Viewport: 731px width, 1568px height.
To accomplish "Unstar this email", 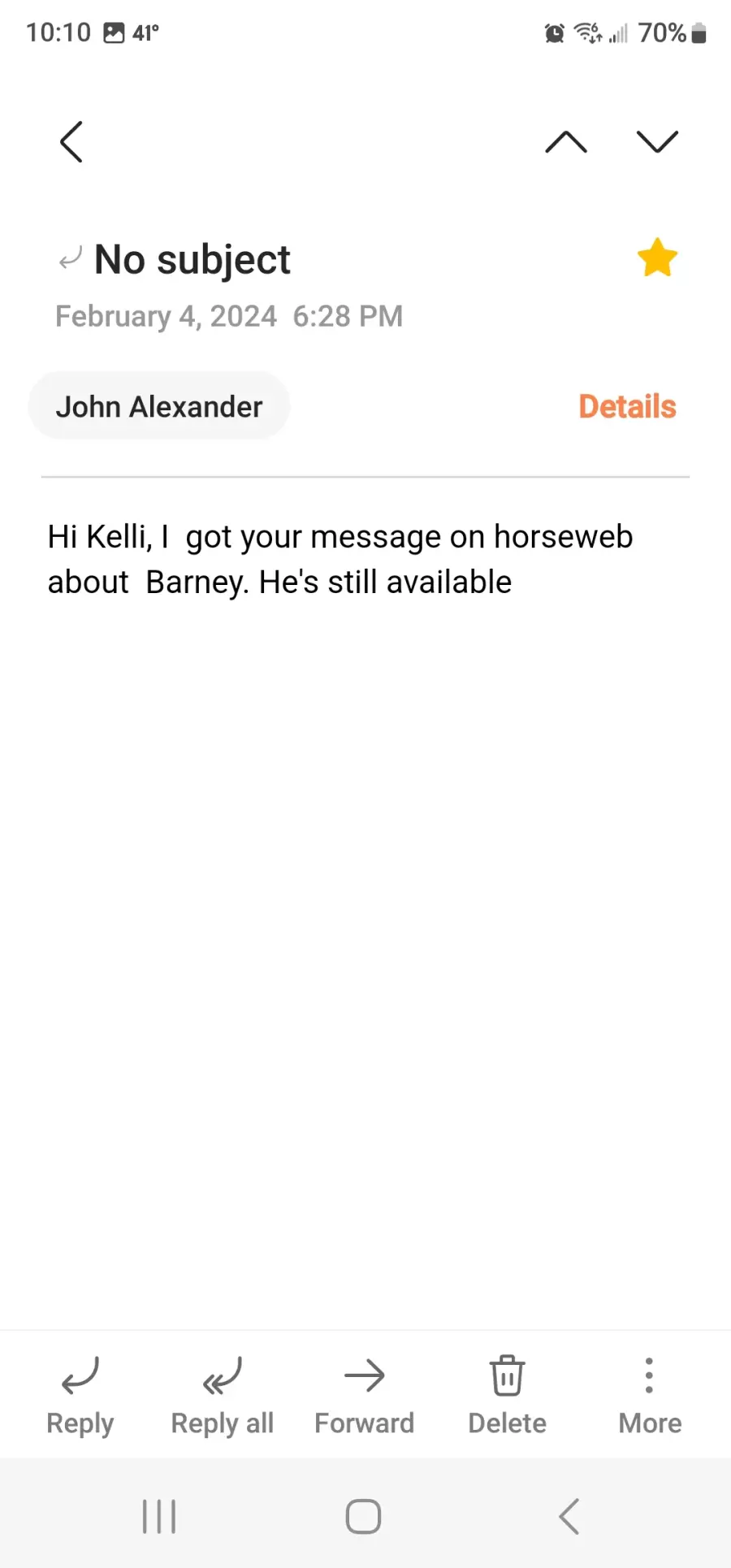I will [x=657, y=258].
